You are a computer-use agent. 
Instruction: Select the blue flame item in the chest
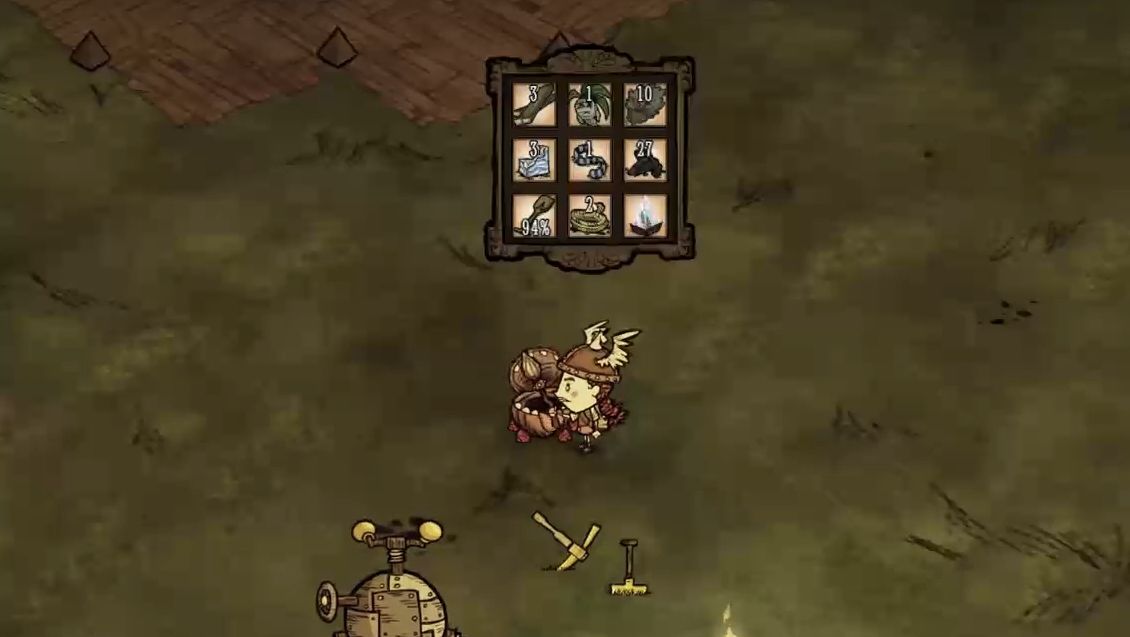645,215
